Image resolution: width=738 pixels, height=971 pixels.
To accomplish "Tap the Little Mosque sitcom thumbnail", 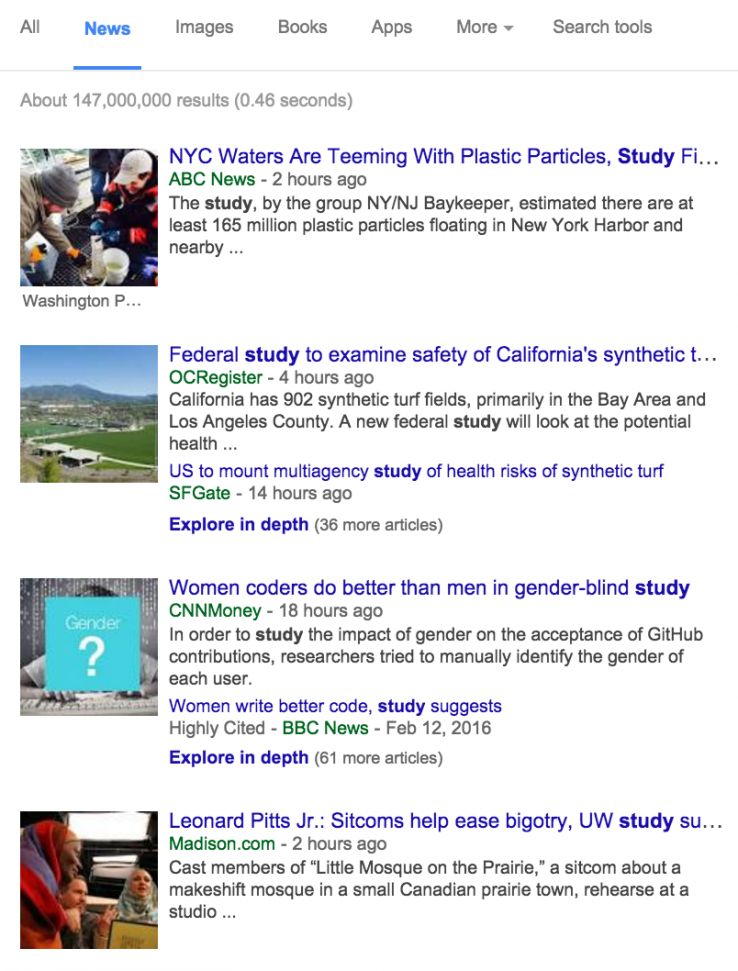I will tap(89, 879).
